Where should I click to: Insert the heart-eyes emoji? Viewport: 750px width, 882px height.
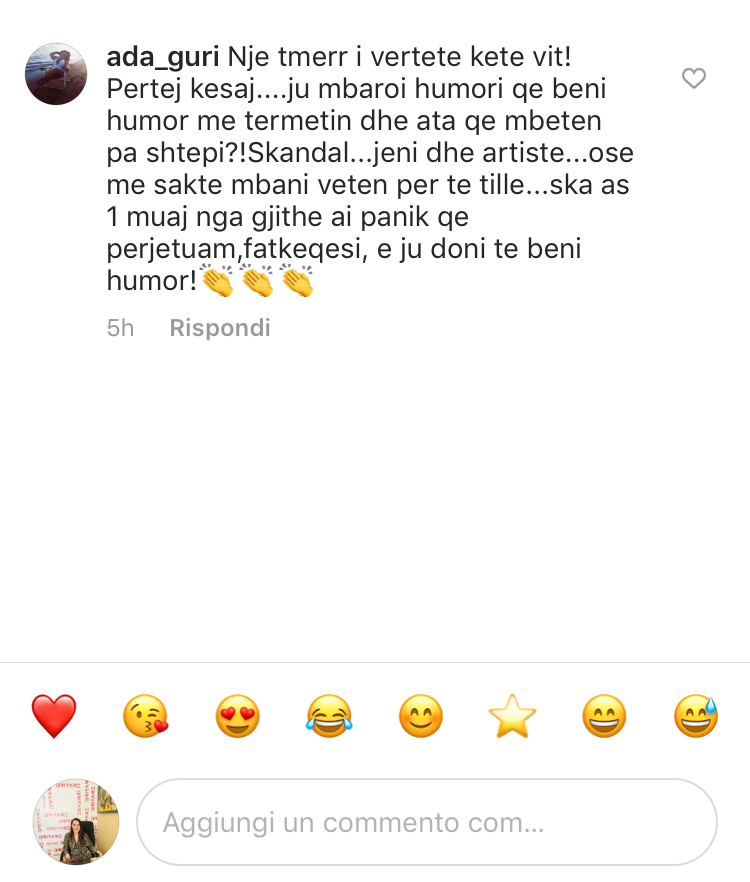[x=237, y=716]
